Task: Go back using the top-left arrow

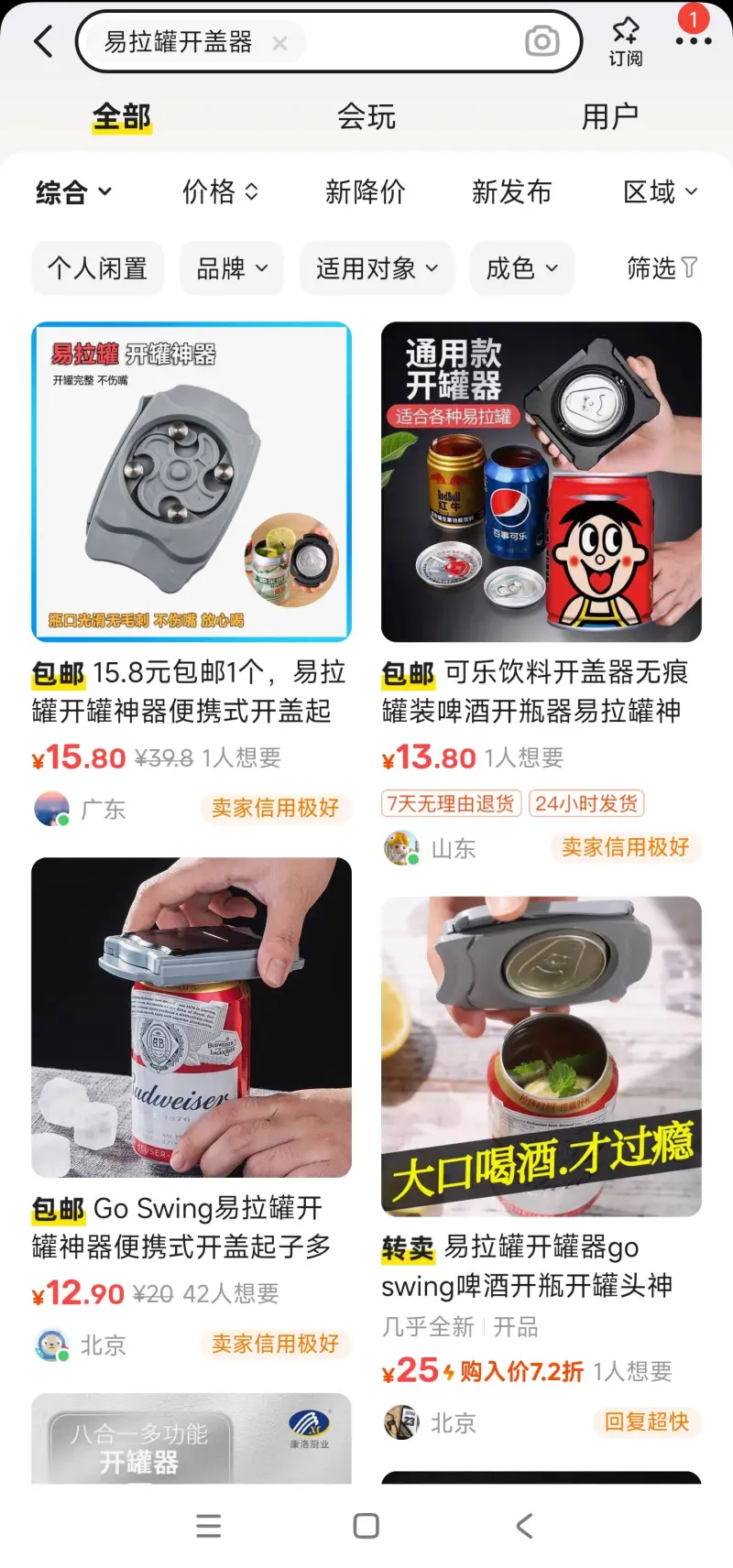Action: (x=43, y=41)
